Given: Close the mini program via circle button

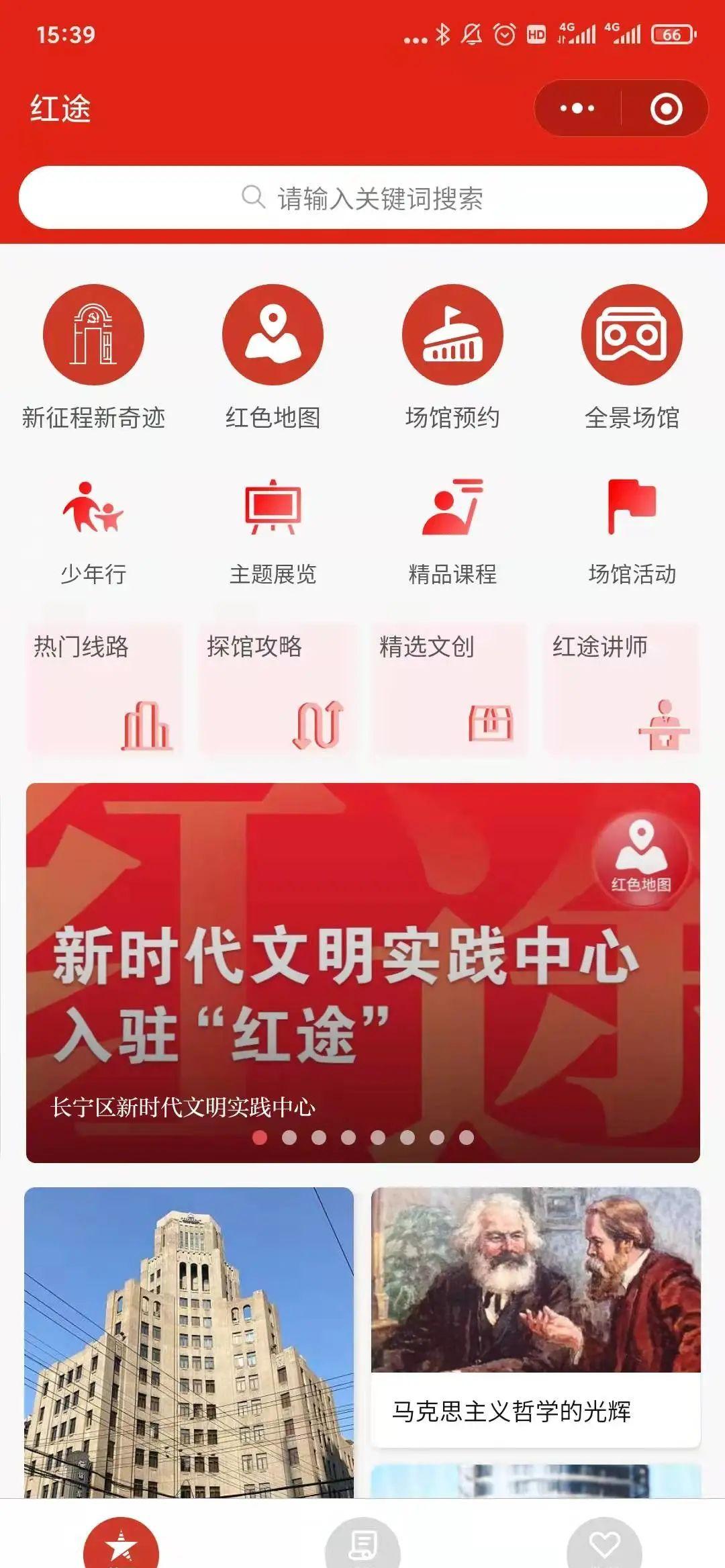Looking at the screenshot, I should click(666, 109).
